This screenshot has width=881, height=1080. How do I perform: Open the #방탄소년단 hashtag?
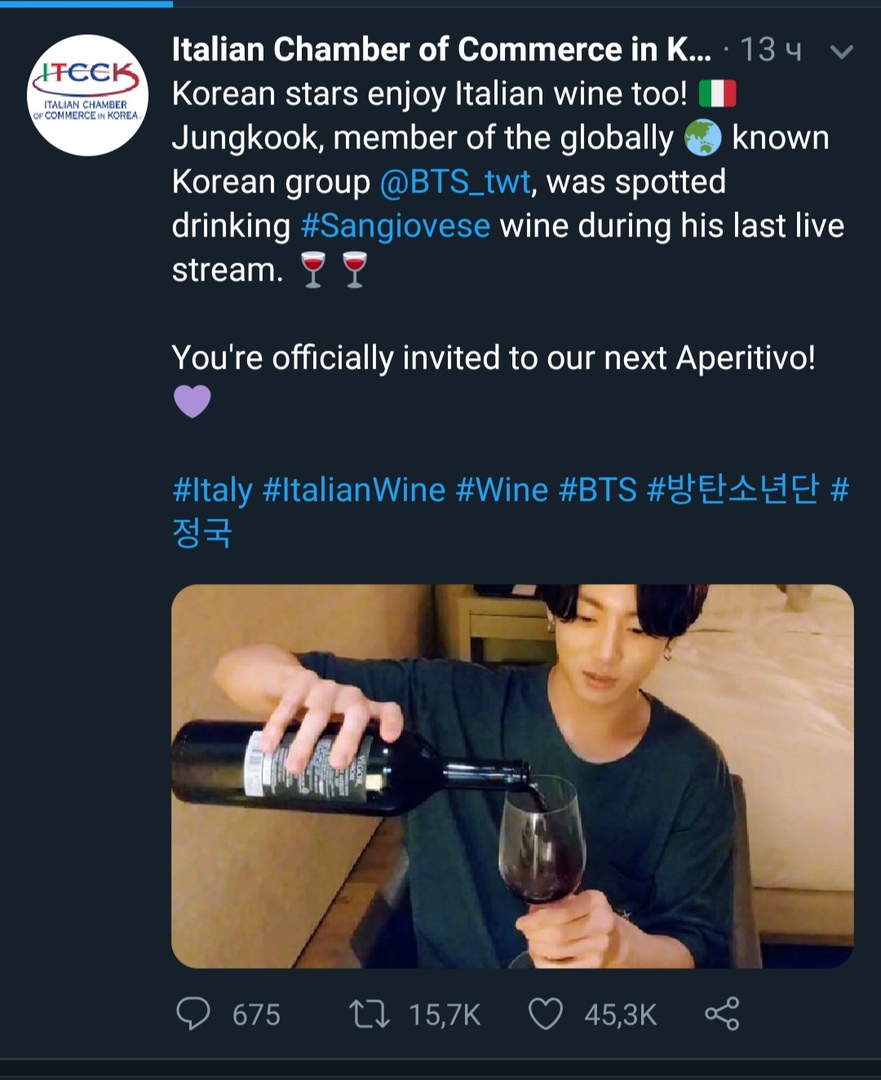[x=734, y=489]
